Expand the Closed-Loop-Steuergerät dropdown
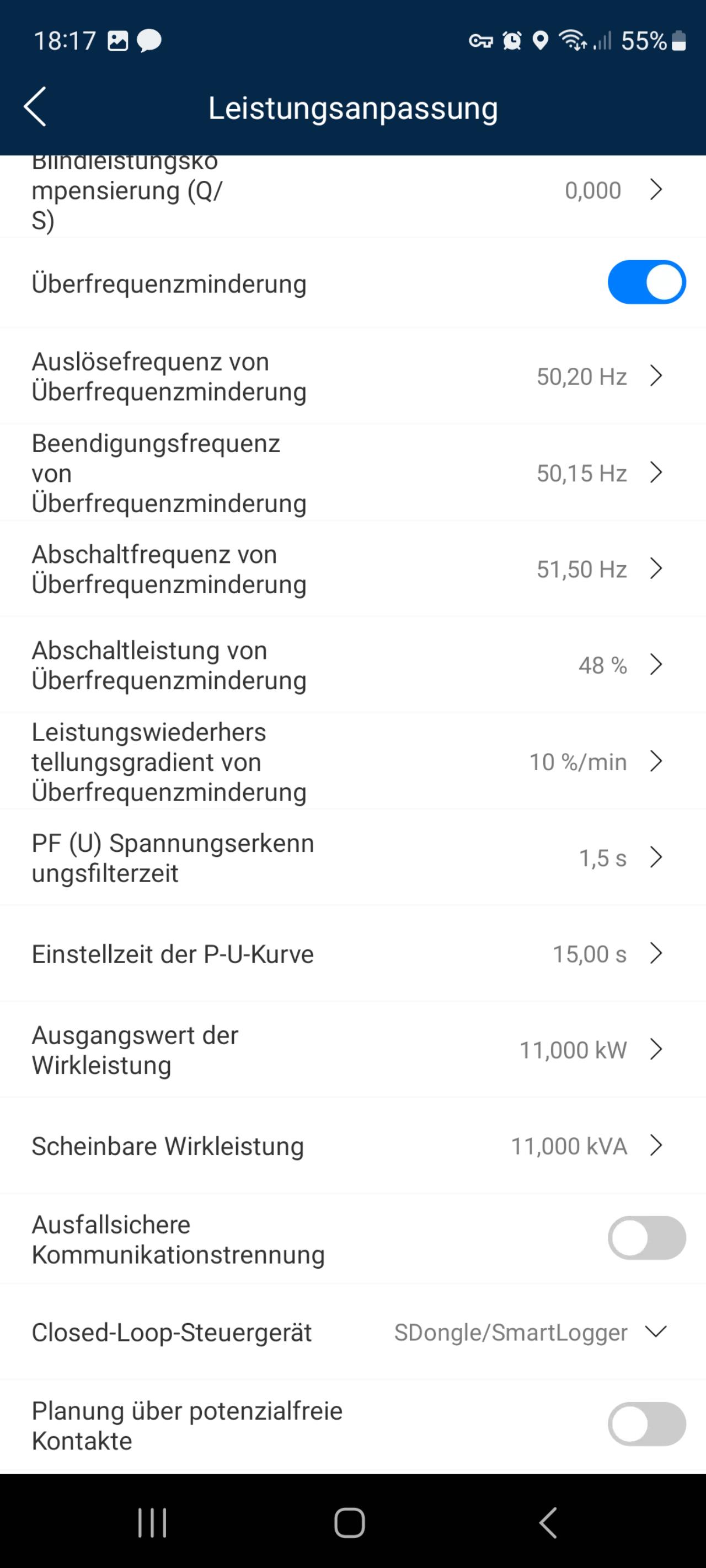Screen dimensions: 706x1568 coord(352,1333)
